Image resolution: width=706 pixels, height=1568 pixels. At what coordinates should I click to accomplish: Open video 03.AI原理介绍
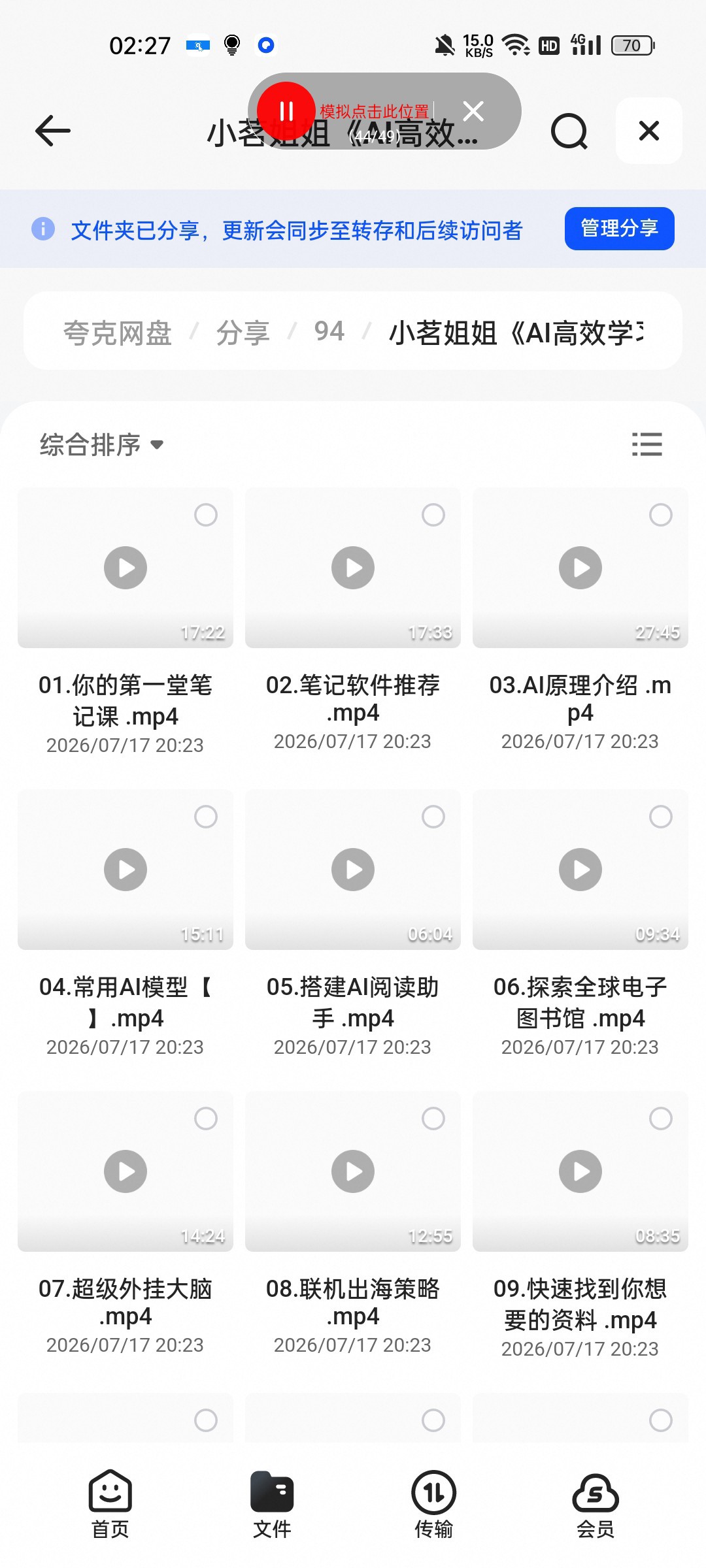(x=580, y=568)
